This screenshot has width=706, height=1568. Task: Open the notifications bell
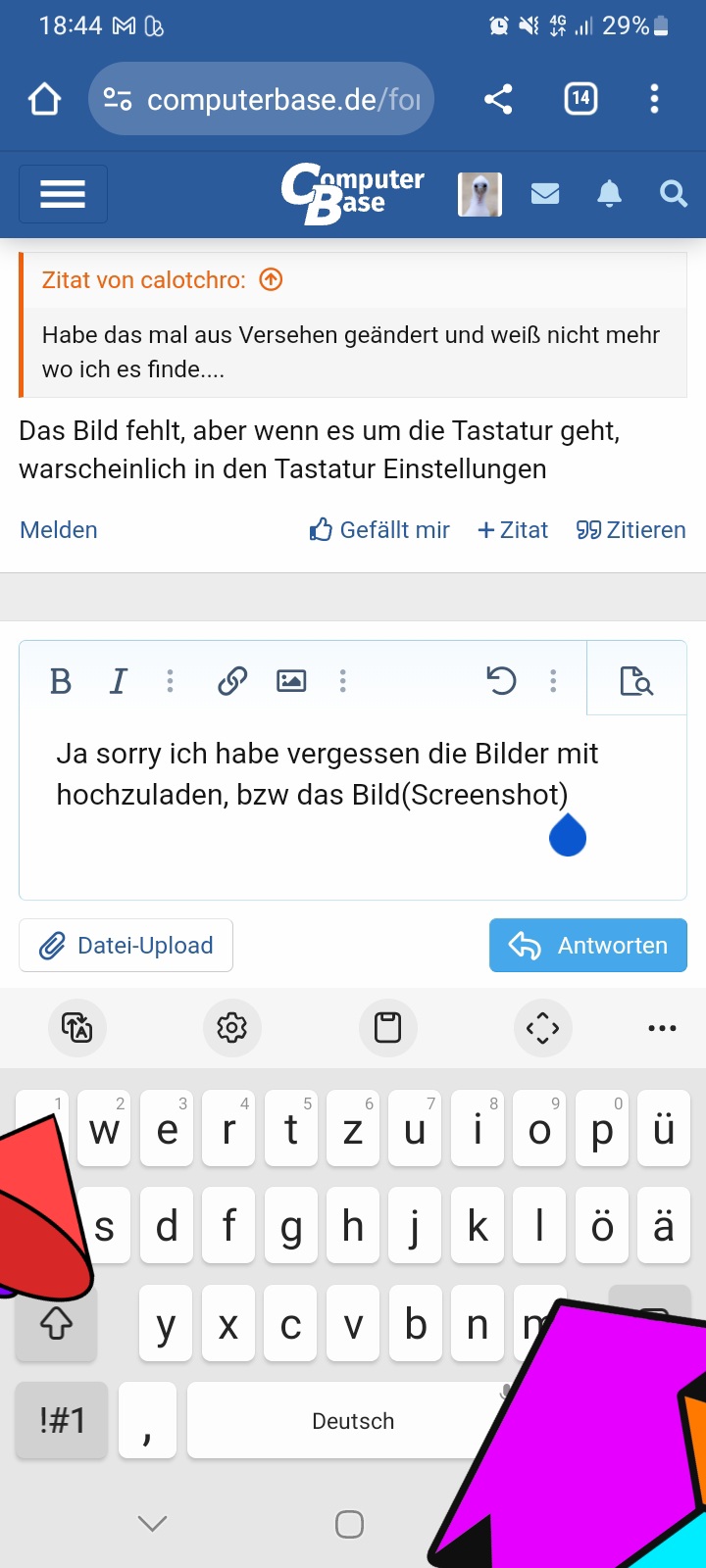tap(609, 194)
